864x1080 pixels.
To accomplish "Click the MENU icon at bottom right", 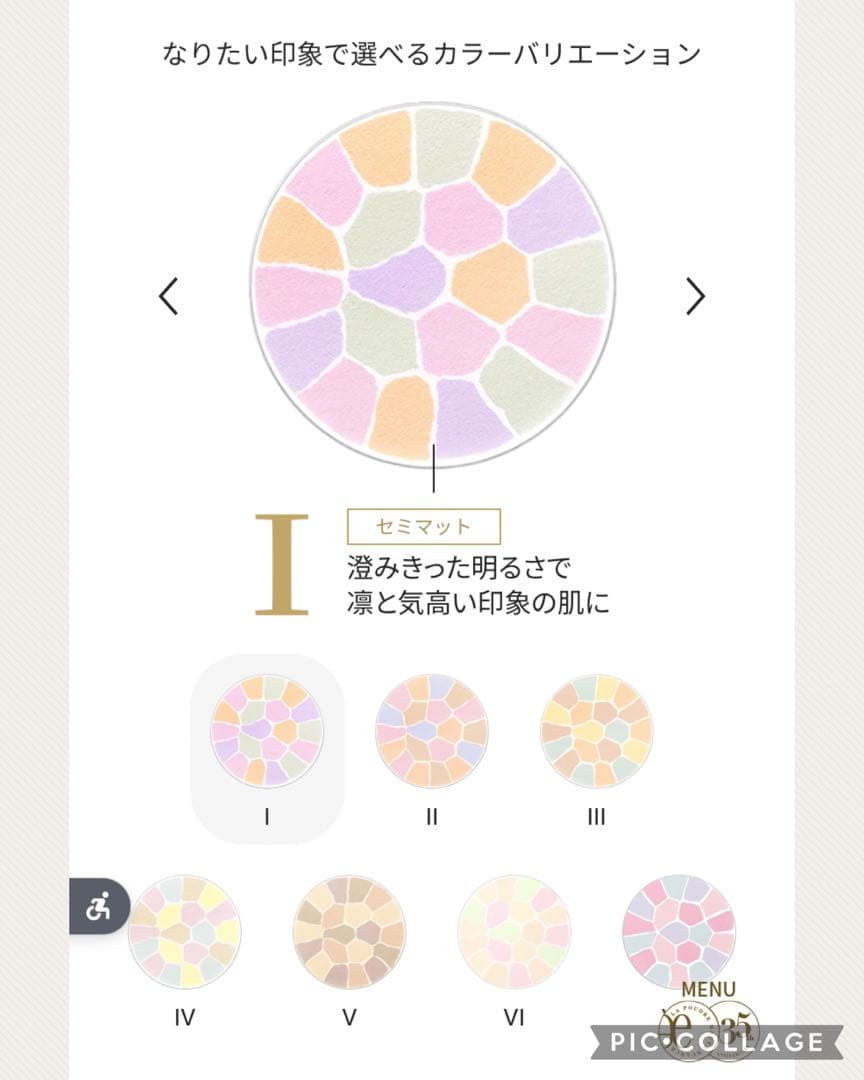I will pos(711,990).
